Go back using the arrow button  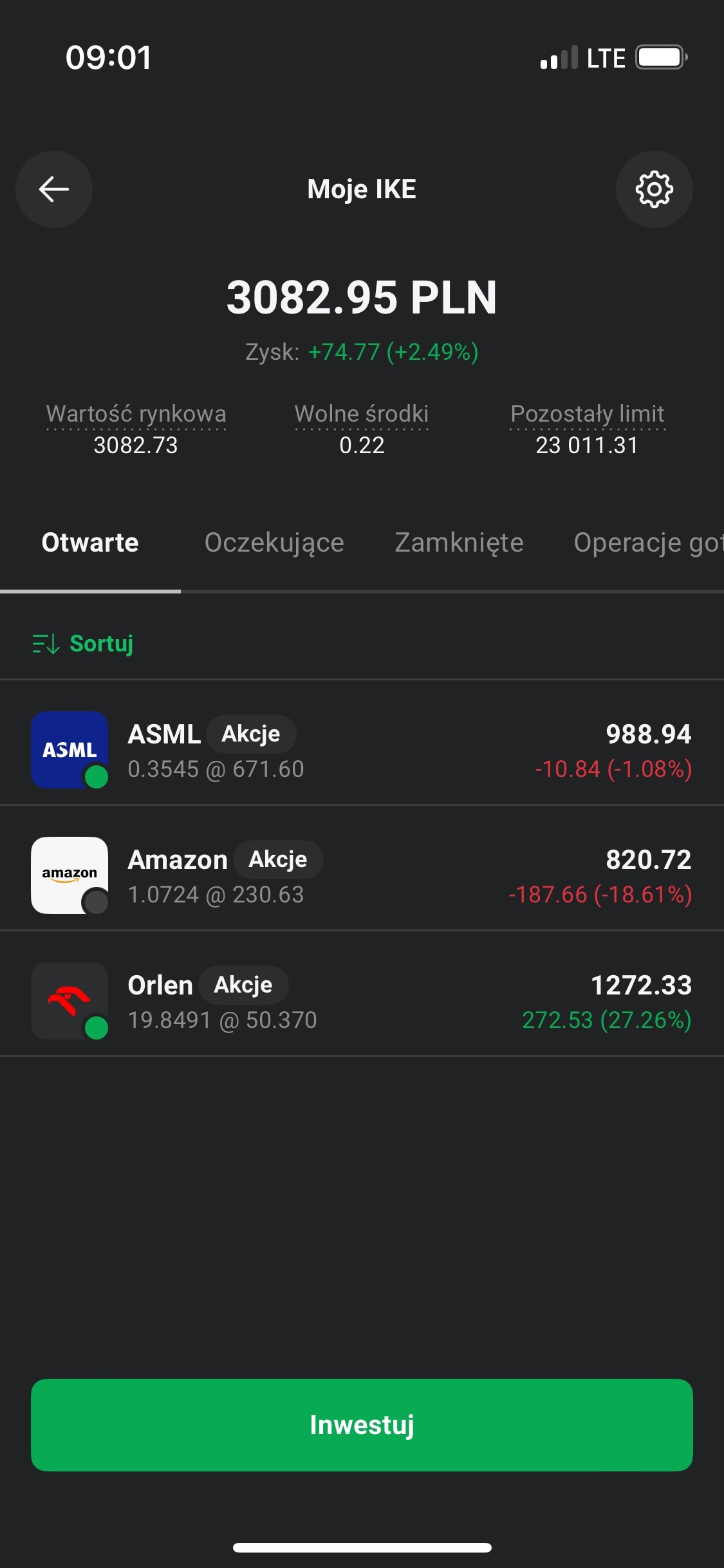click(x=54, y=189)
